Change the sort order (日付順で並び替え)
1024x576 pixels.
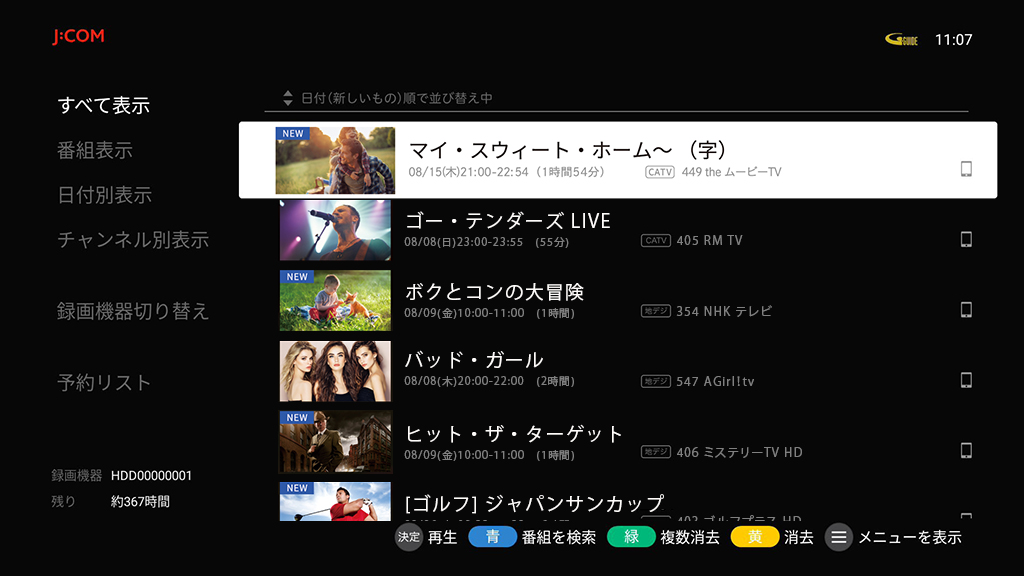(x=390, y=98)
